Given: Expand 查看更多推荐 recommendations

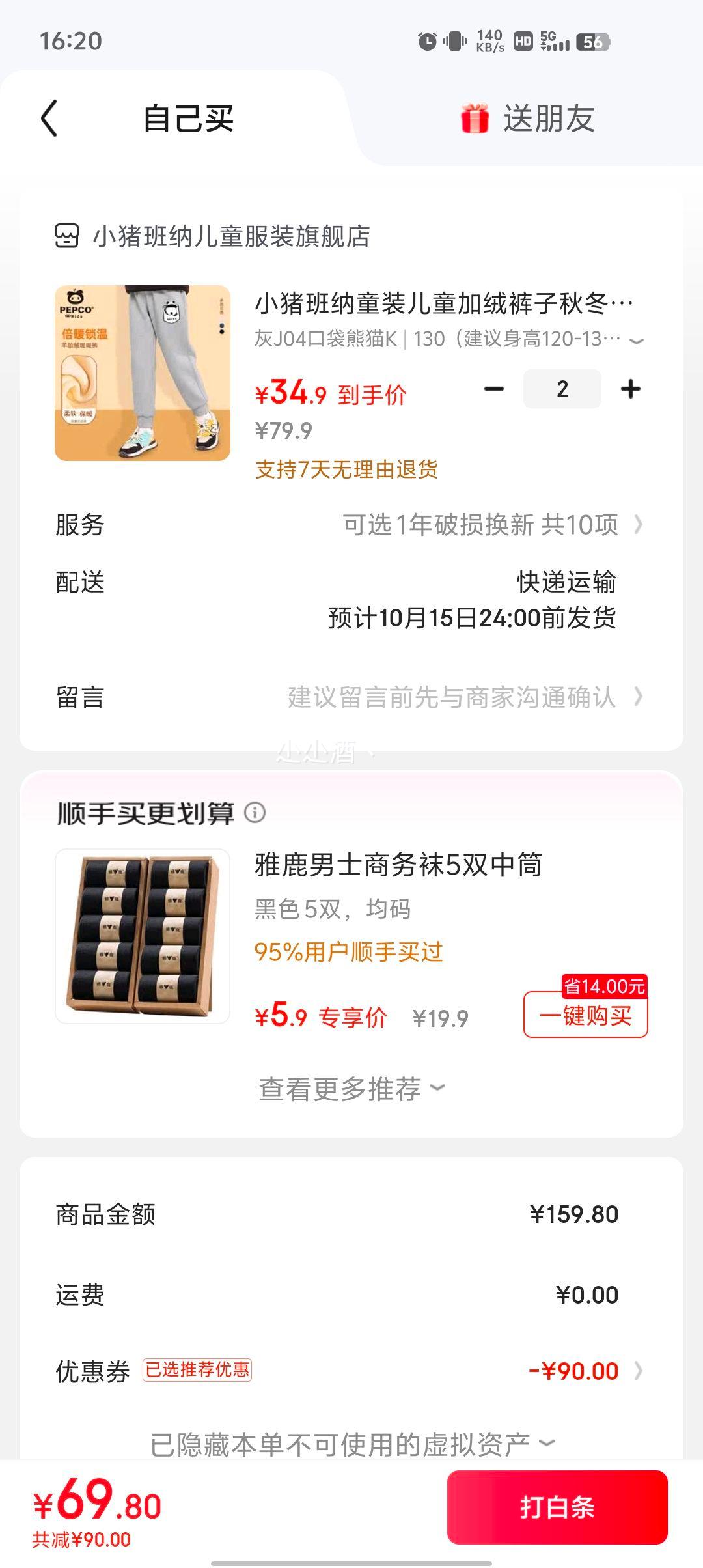Looking at the screenshot, I should 351,1089.
